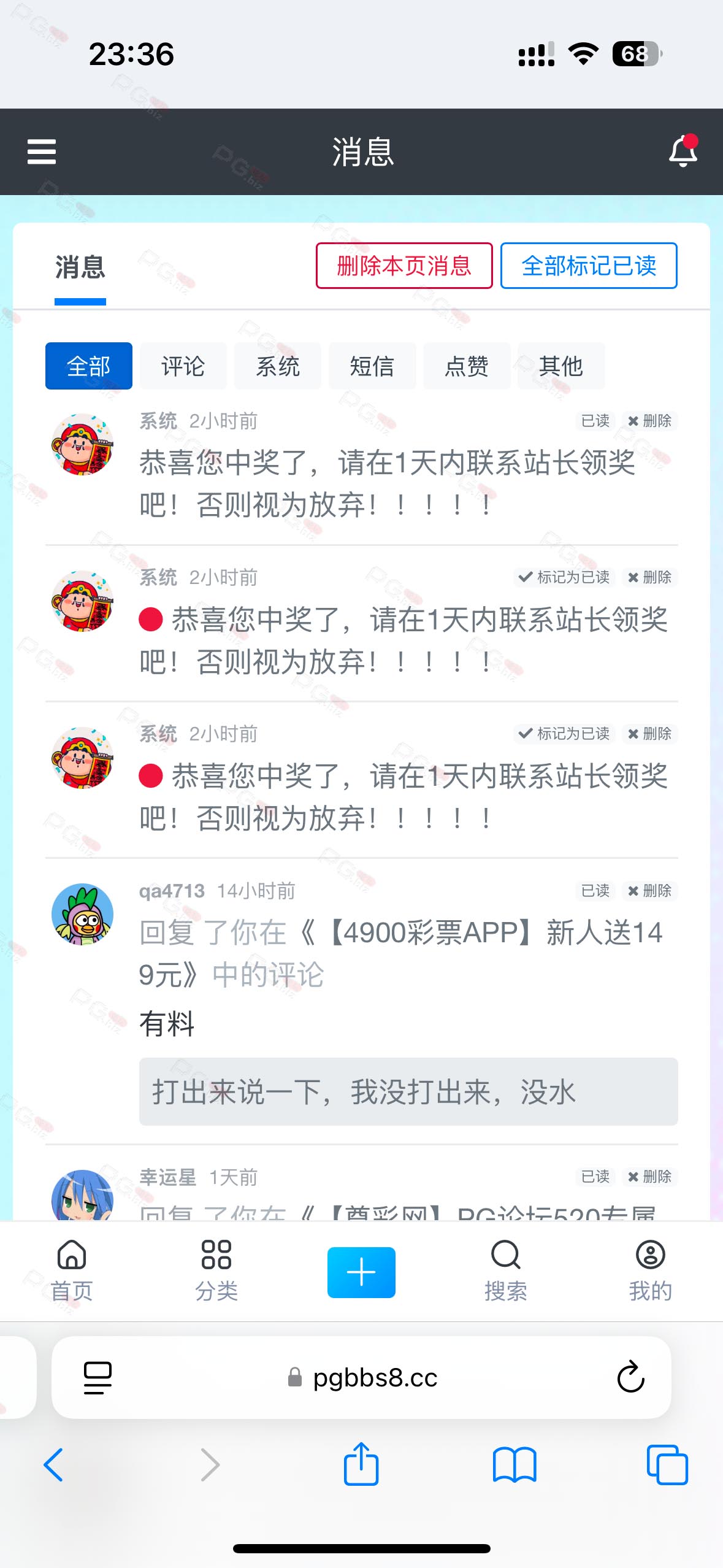Open qa4713's reply about 4900彩票APP
Image resolution: width=723 pixels, height=1568 pixels.
(x=401, y=953)
